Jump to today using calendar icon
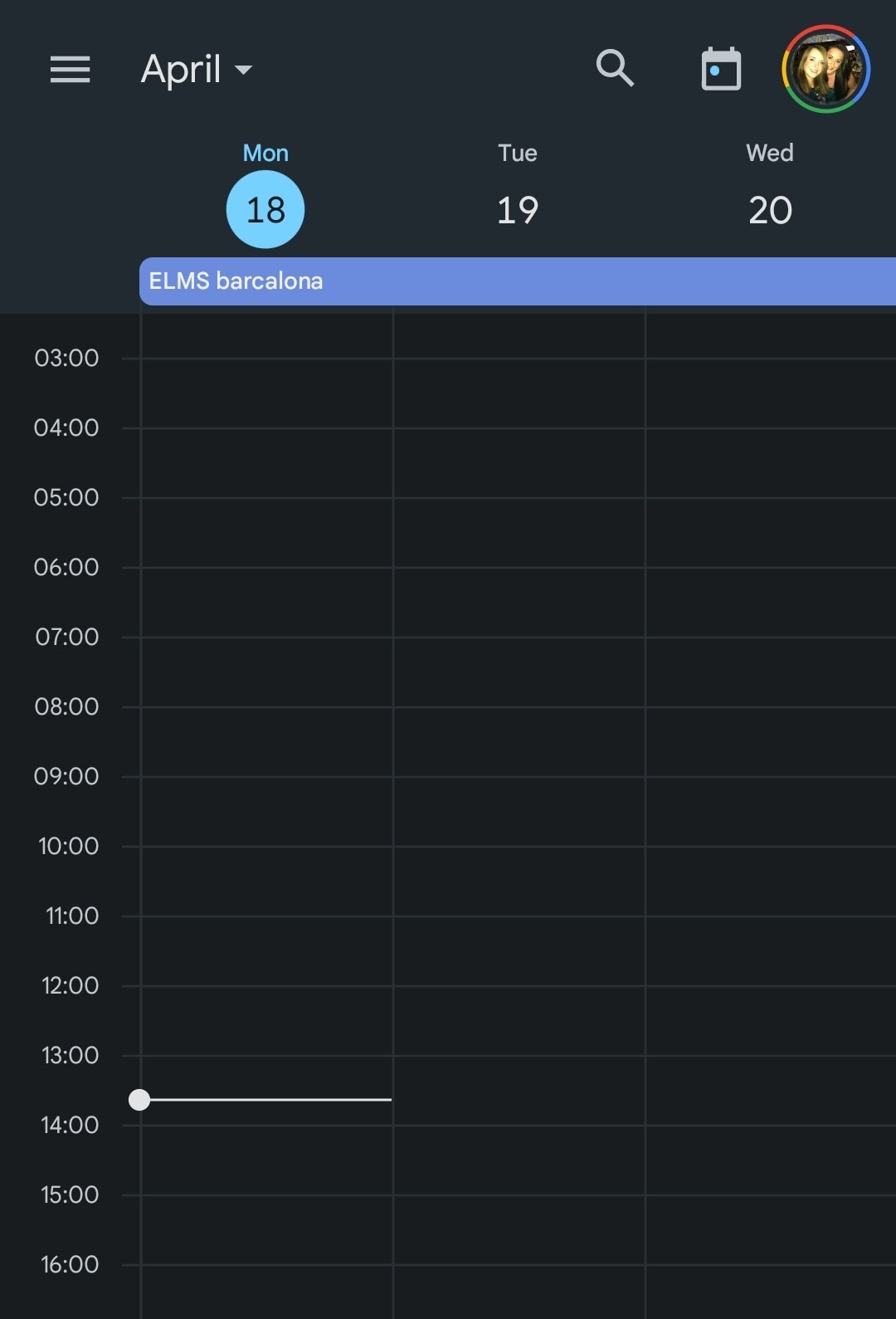Image resolution: width=896 pixels, height=1319 pixels. pyautogui.click(x=721, y=69)
